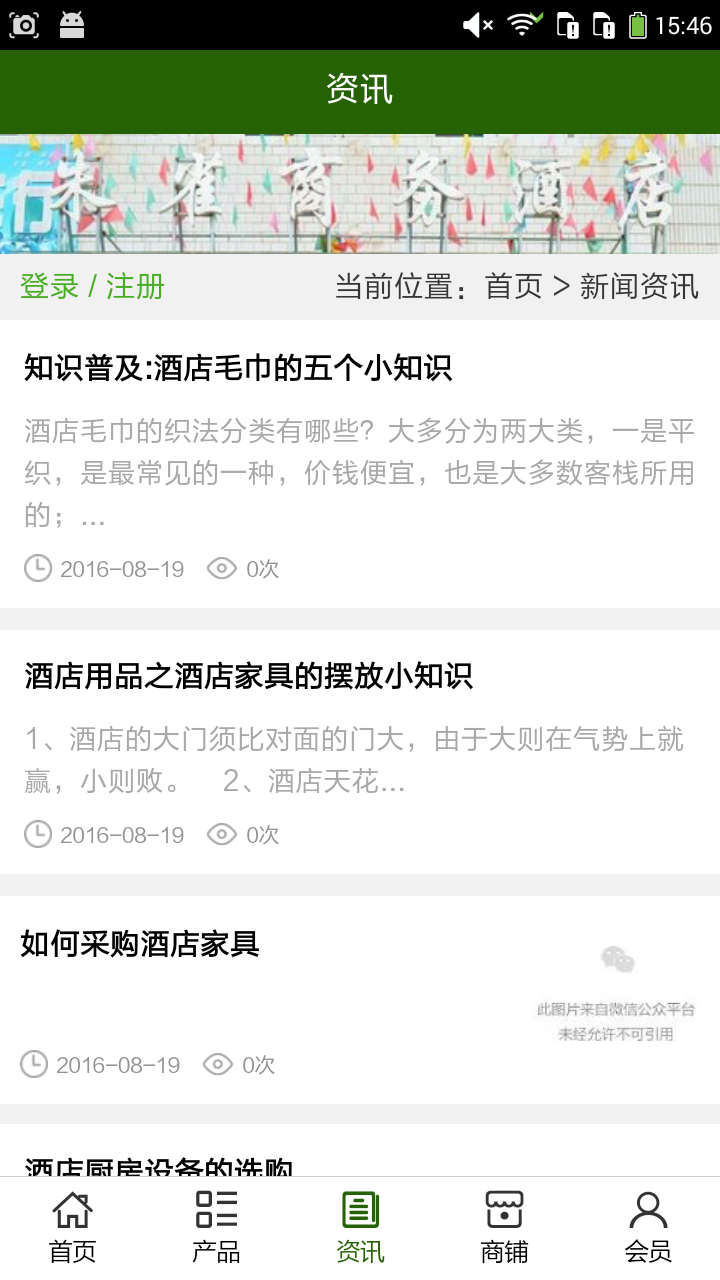
Task: Open the 产品 tab
Action: [x=216, y=1227]
